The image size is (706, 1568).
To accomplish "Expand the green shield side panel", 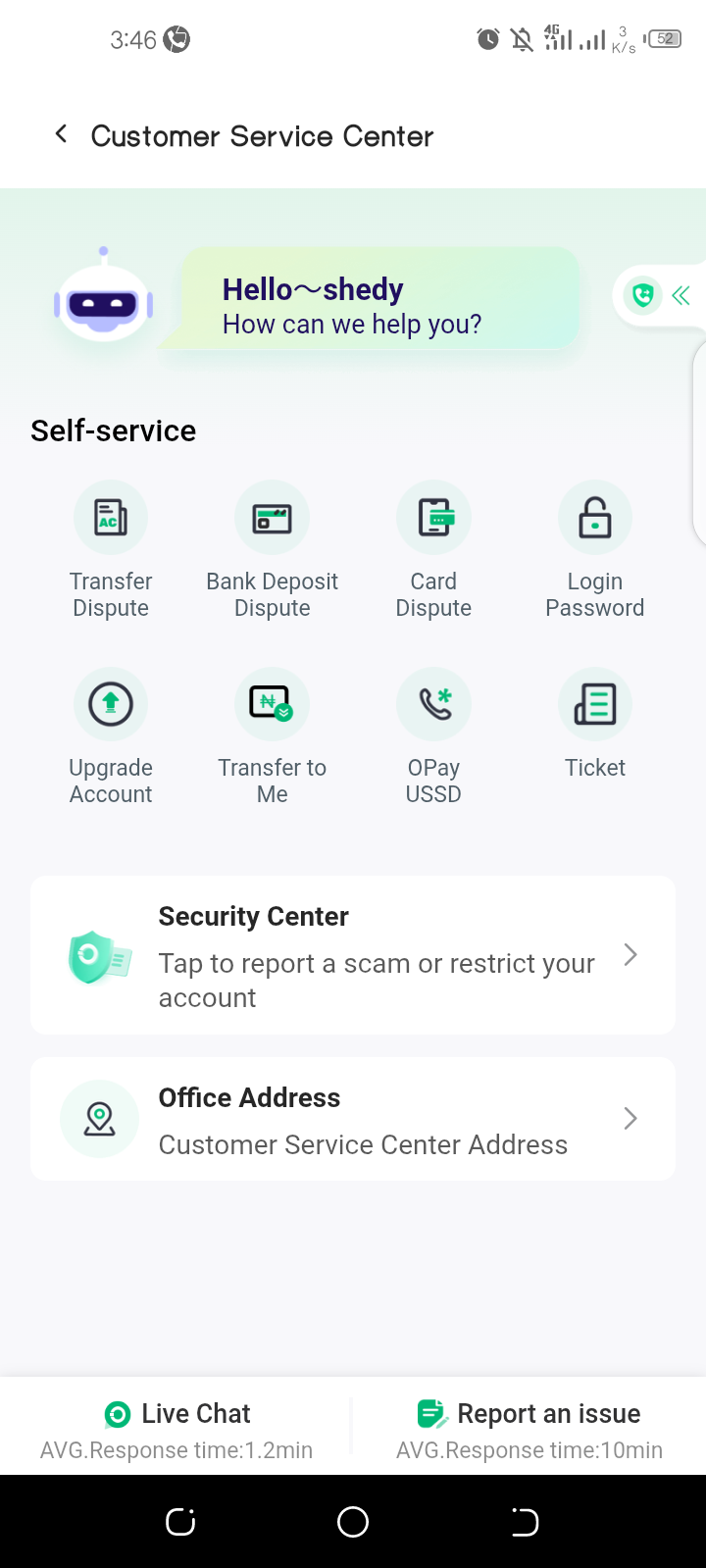I will click(660, 295).
